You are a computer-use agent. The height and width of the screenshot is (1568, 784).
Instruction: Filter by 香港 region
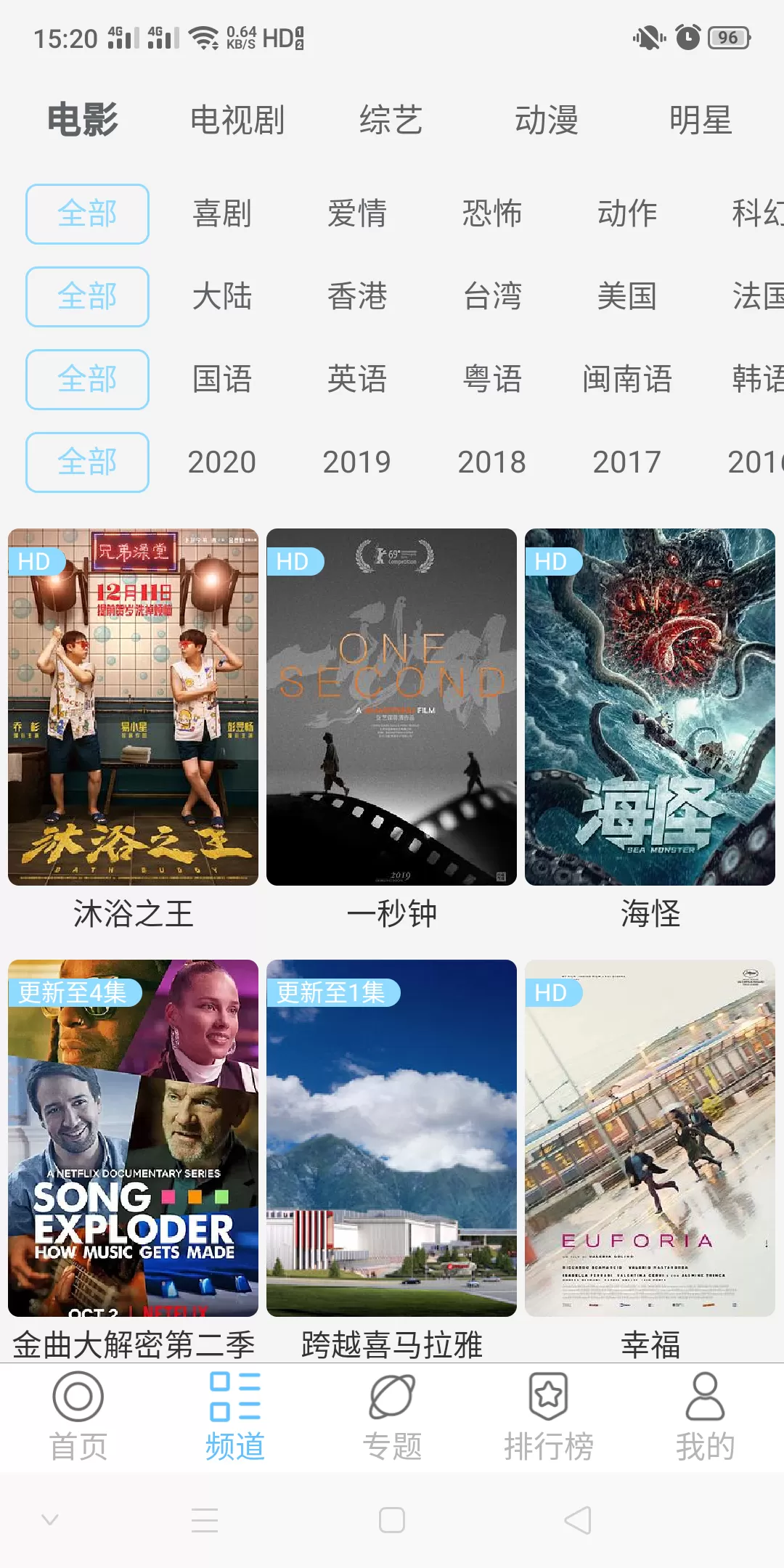[357, 297]
